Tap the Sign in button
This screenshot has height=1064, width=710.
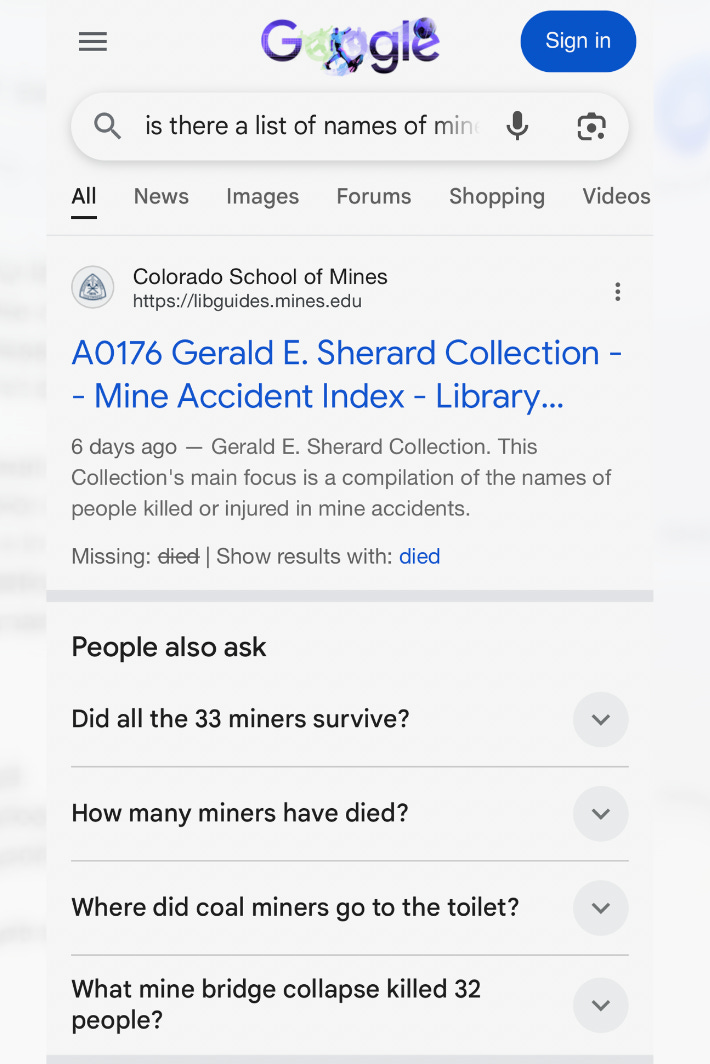(x=578, y=41)
